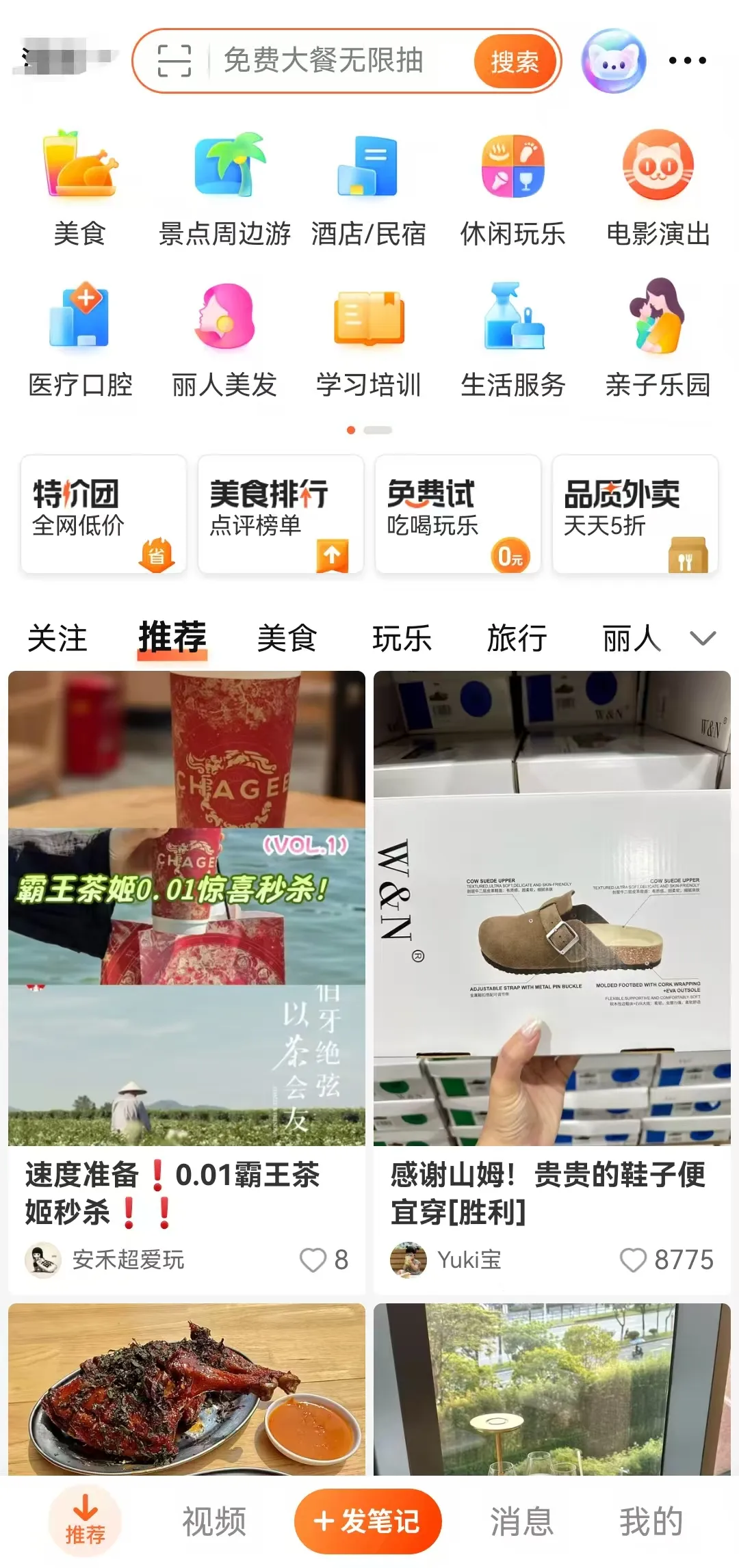
Task: Go to the 我的 profile tab
Action: tap(651, 1522)
